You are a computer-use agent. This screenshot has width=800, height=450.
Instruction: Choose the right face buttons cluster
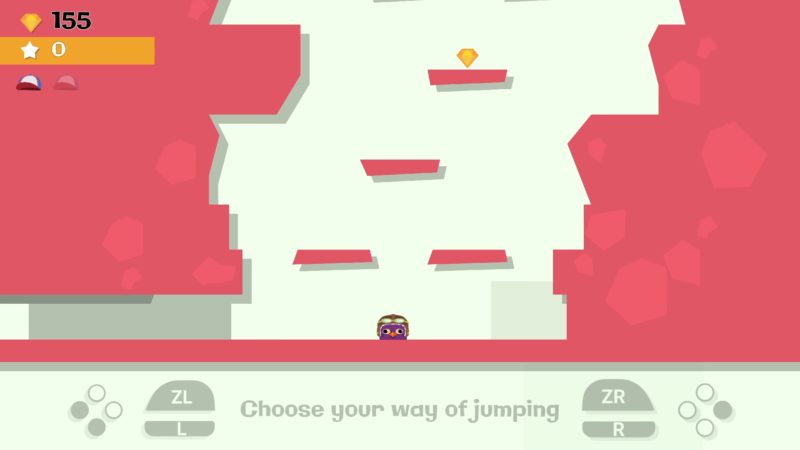[x=705, y=410]
